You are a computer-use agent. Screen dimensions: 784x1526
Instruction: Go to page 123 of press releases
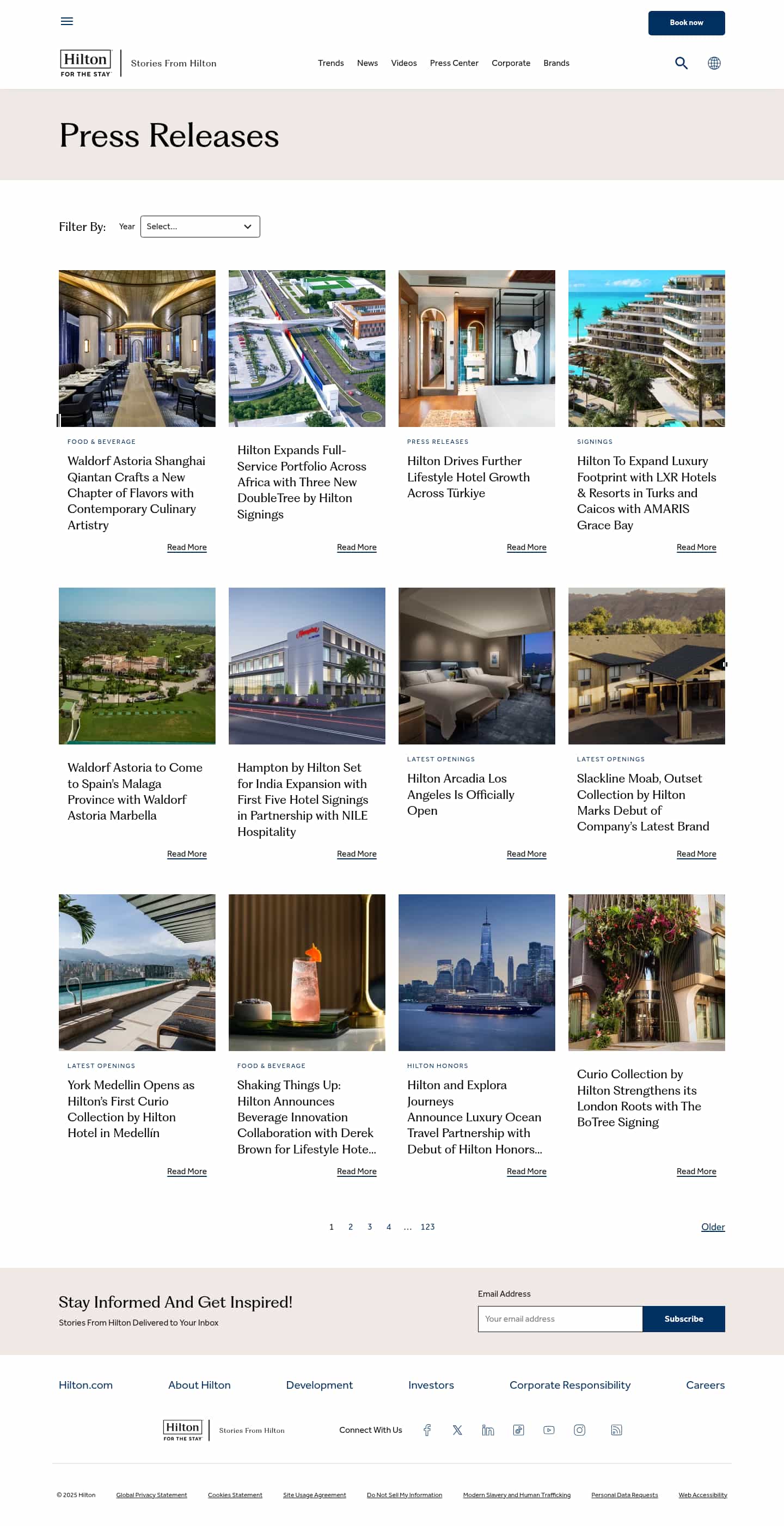(x=427, y=1227)
